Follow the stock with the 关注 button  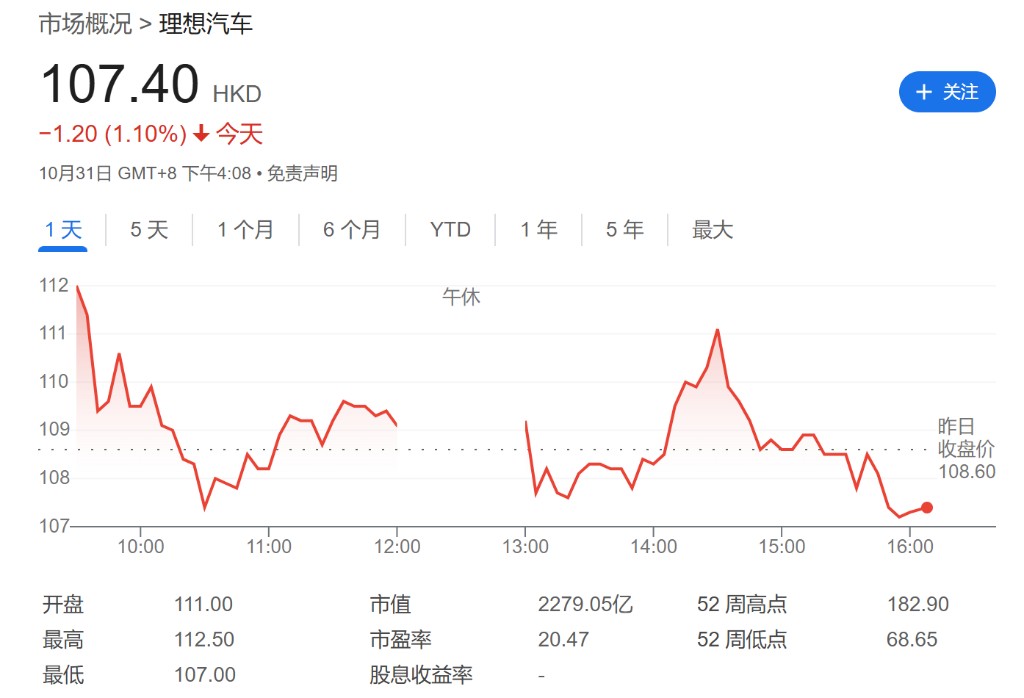[947, 92]
